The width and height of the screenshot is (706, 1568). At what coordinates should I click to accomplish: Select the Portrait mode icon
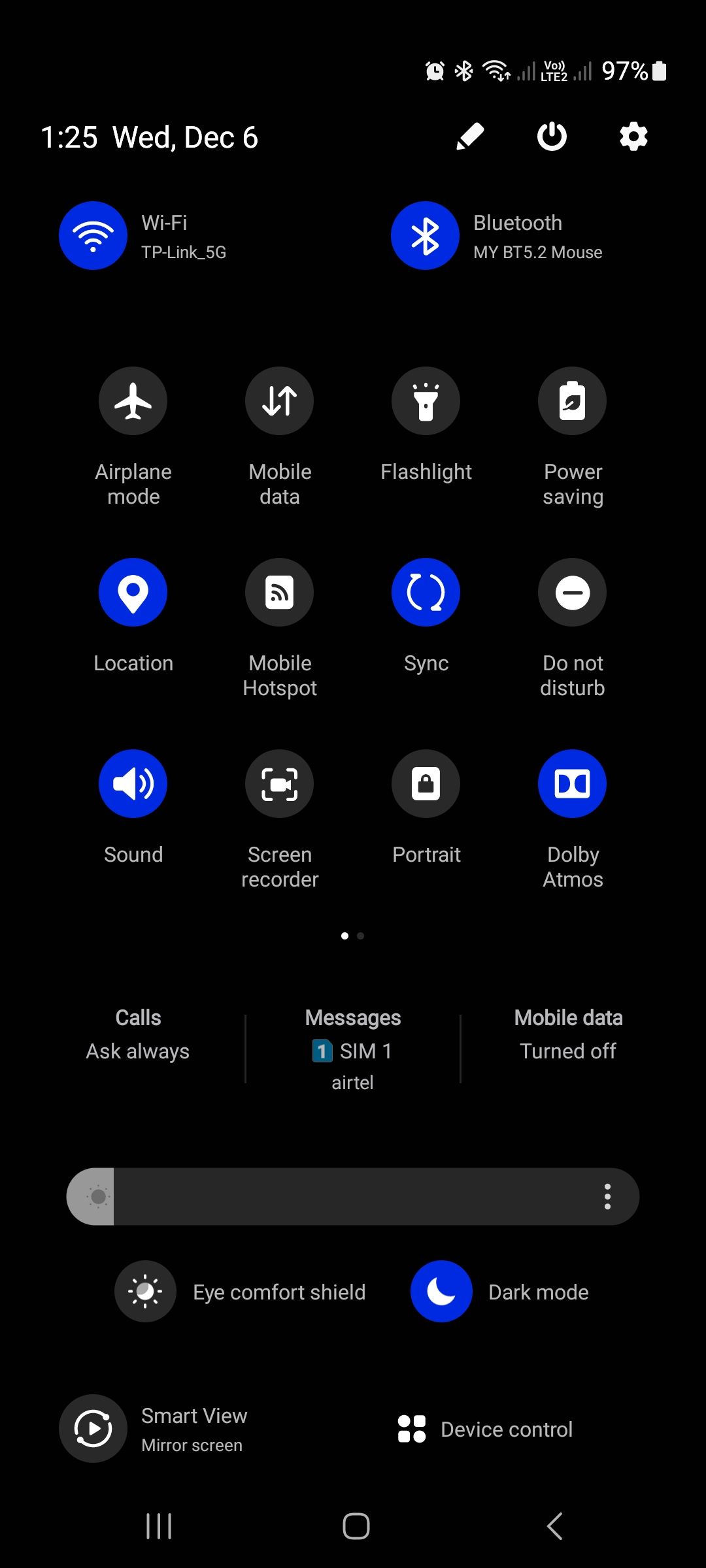[425, 783]
